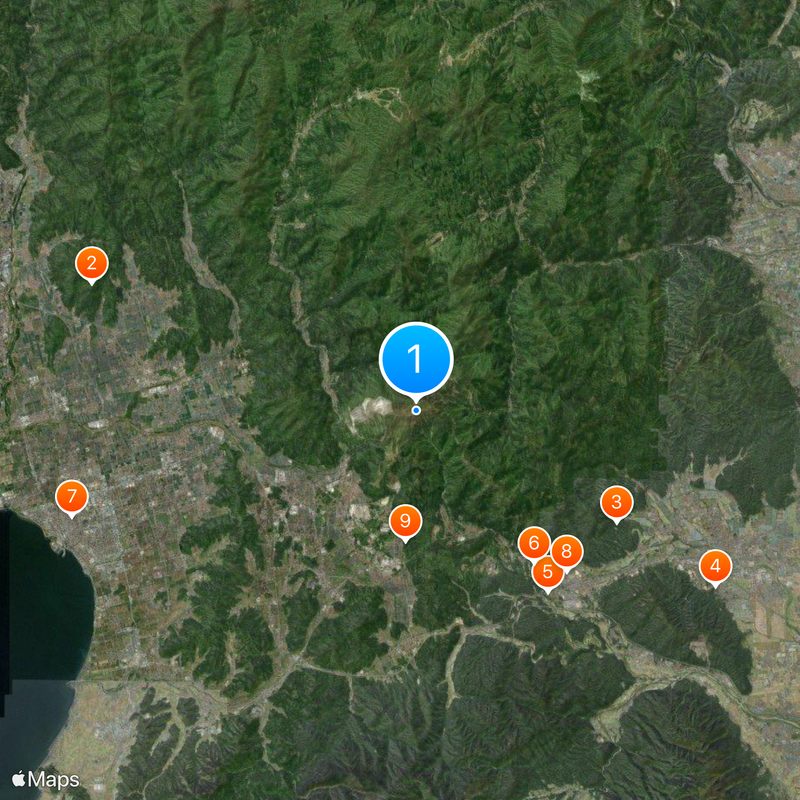Open the Apple Maps attribution link
Screen dimensions: 800x800
pyautogui.click(x=45, y=778)
